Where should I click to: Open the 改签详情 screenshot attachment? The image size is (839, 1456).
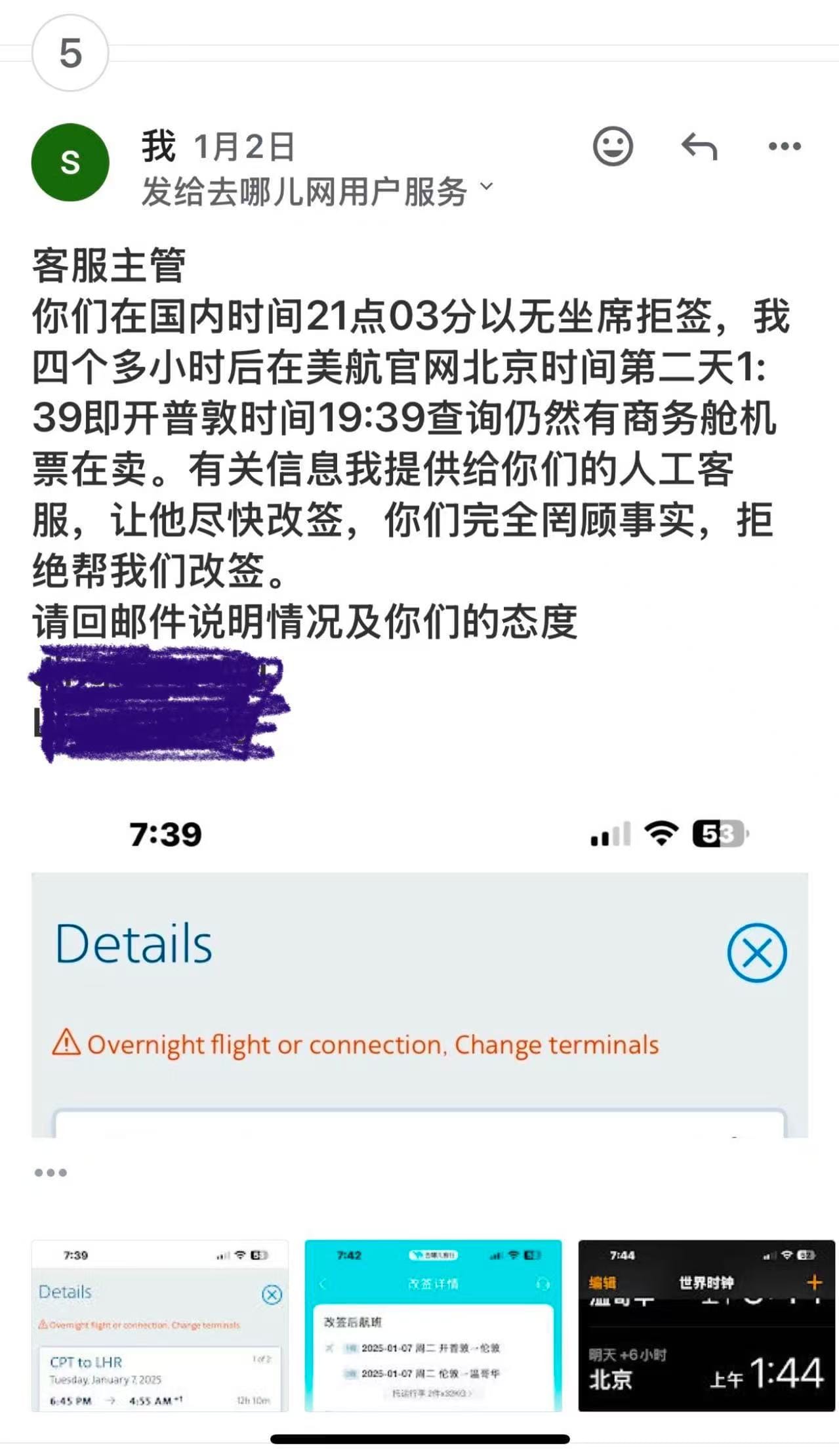(433, 1325)
